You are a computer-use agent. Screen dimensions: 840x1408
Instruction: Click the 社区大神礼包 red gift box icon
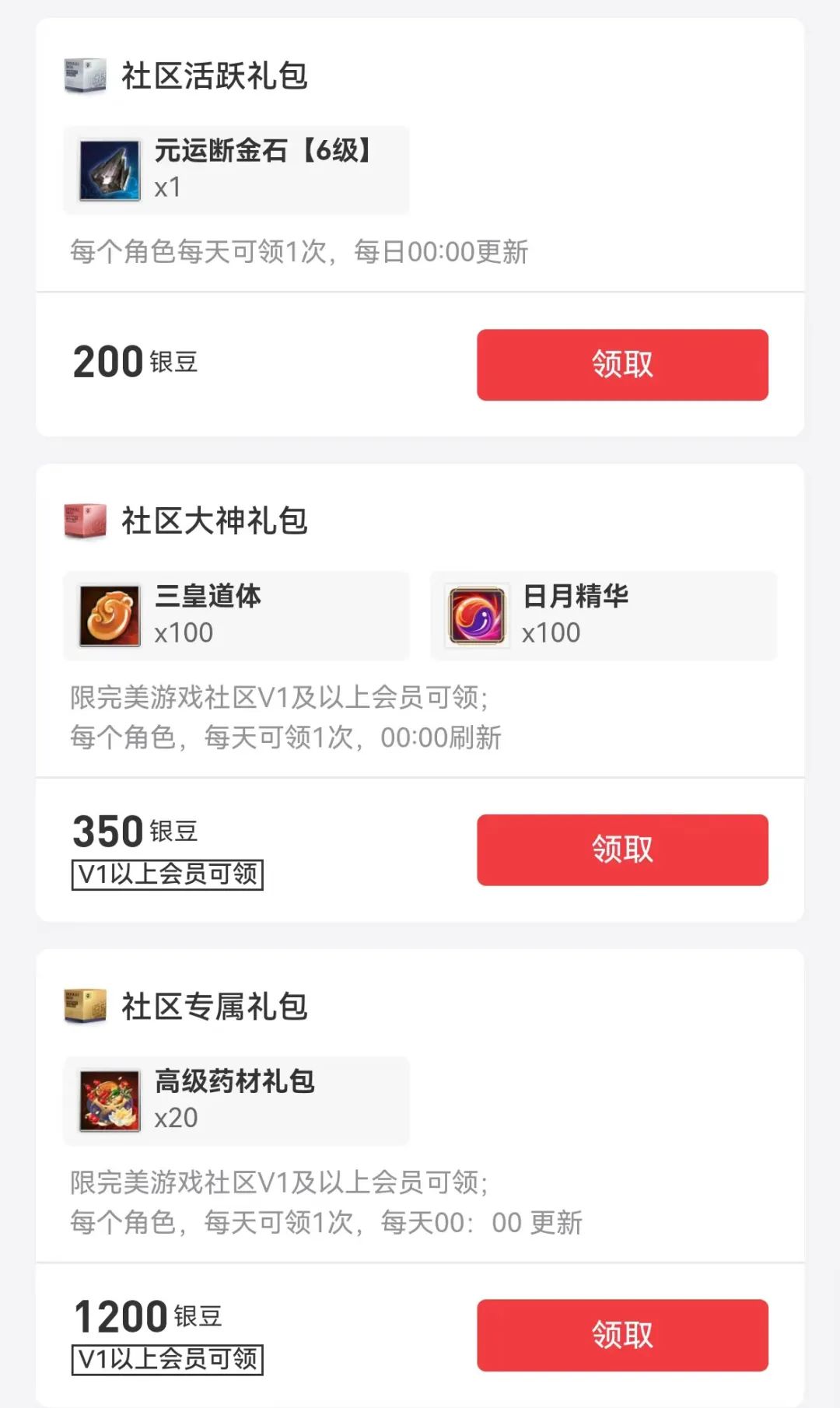coord(86,521)
